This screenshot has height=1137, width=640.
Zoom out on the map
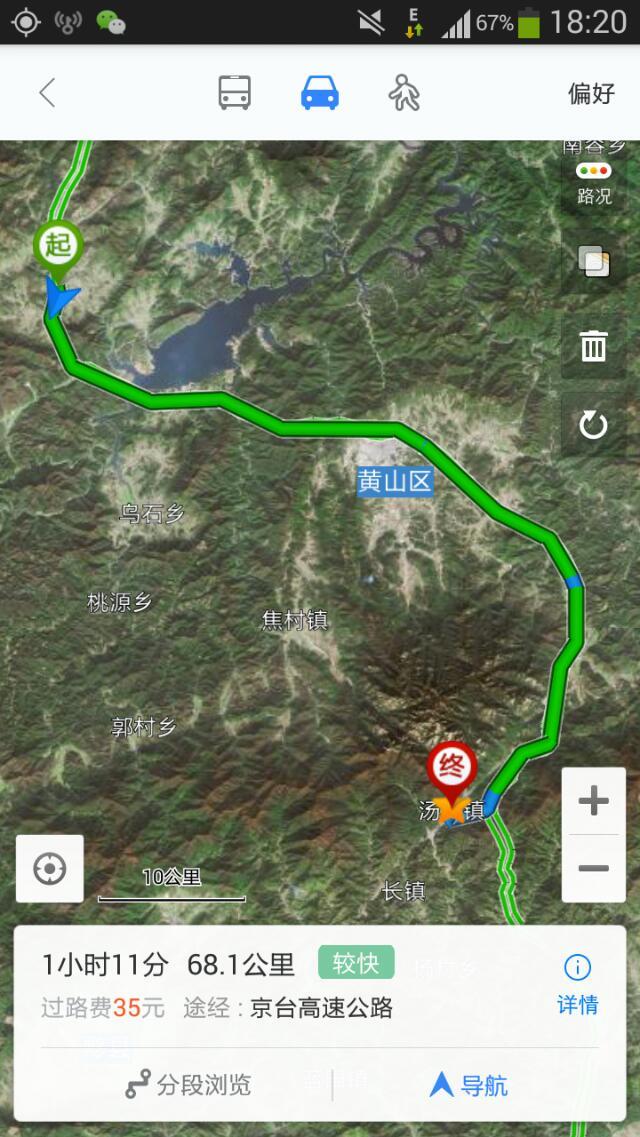click(593, 868)
